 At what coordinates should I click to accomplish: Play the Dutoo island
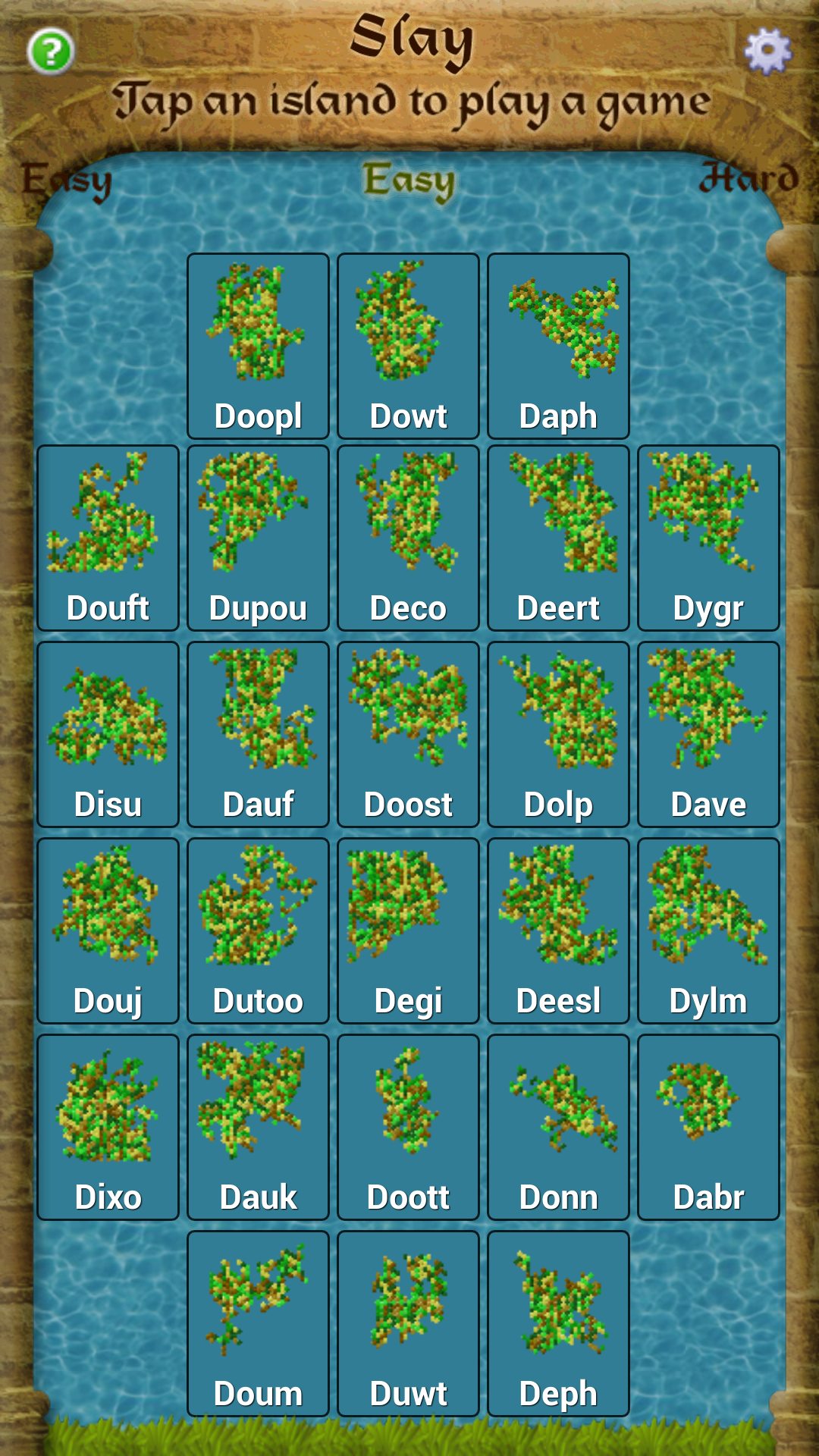click(x=258, y=930)
